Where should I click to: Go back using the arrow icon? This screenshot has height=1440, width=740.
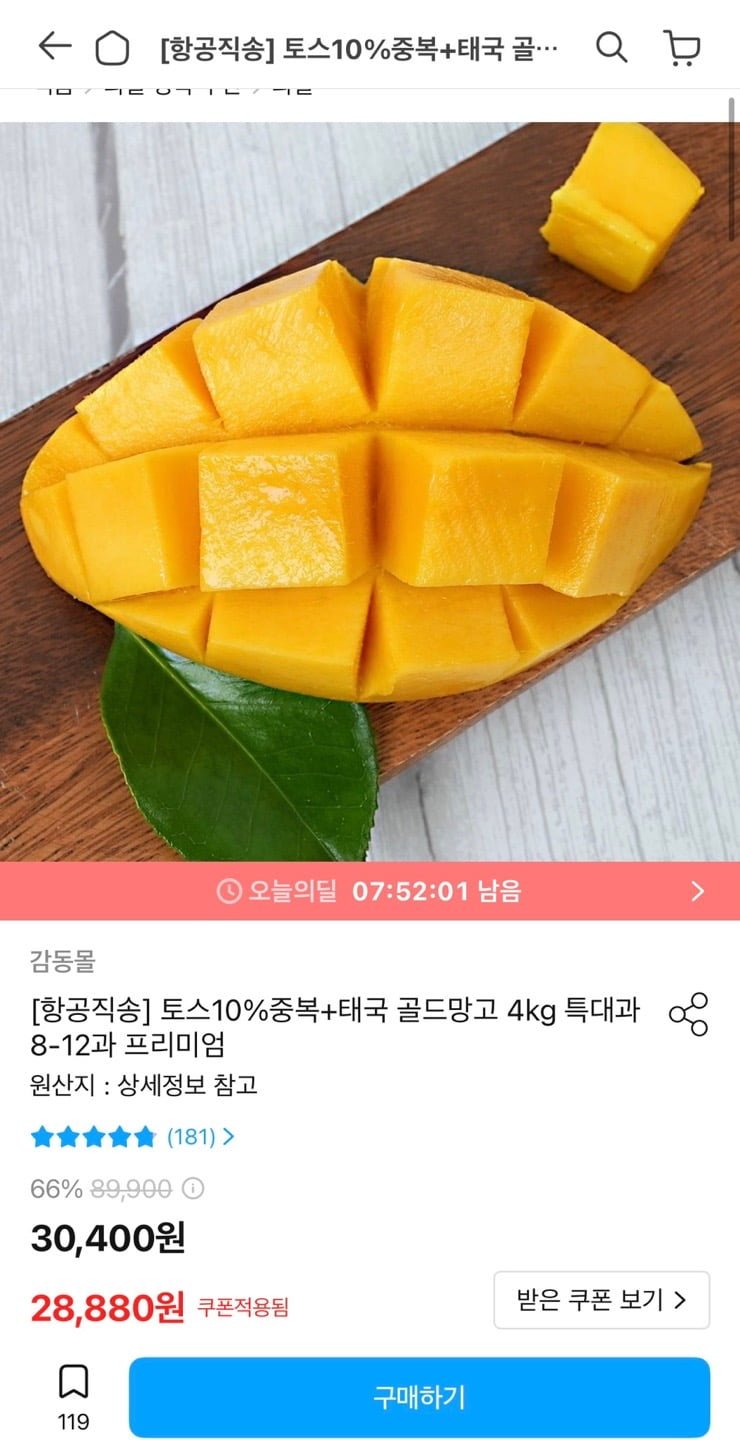[55, 46]
